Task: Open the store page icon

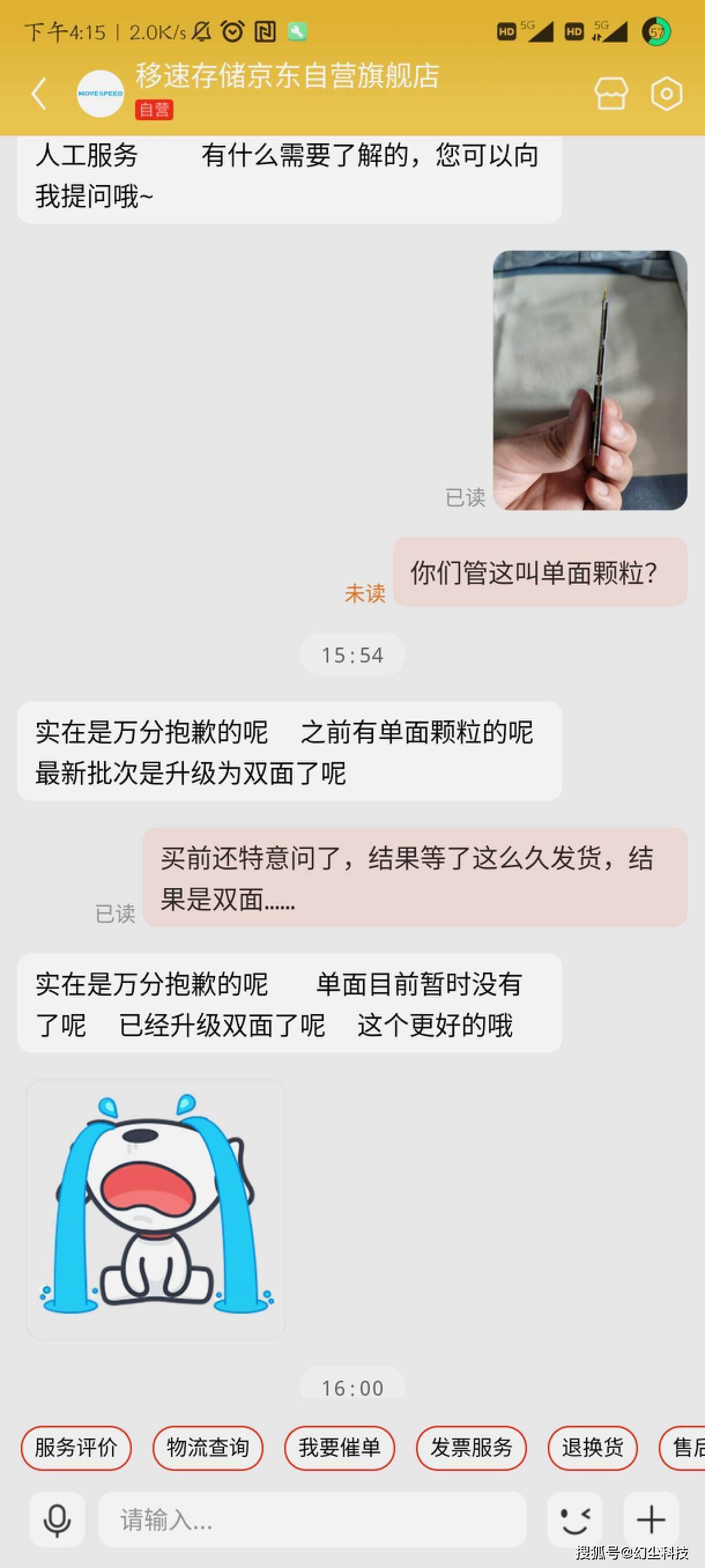Action: [x=611, y=94]
